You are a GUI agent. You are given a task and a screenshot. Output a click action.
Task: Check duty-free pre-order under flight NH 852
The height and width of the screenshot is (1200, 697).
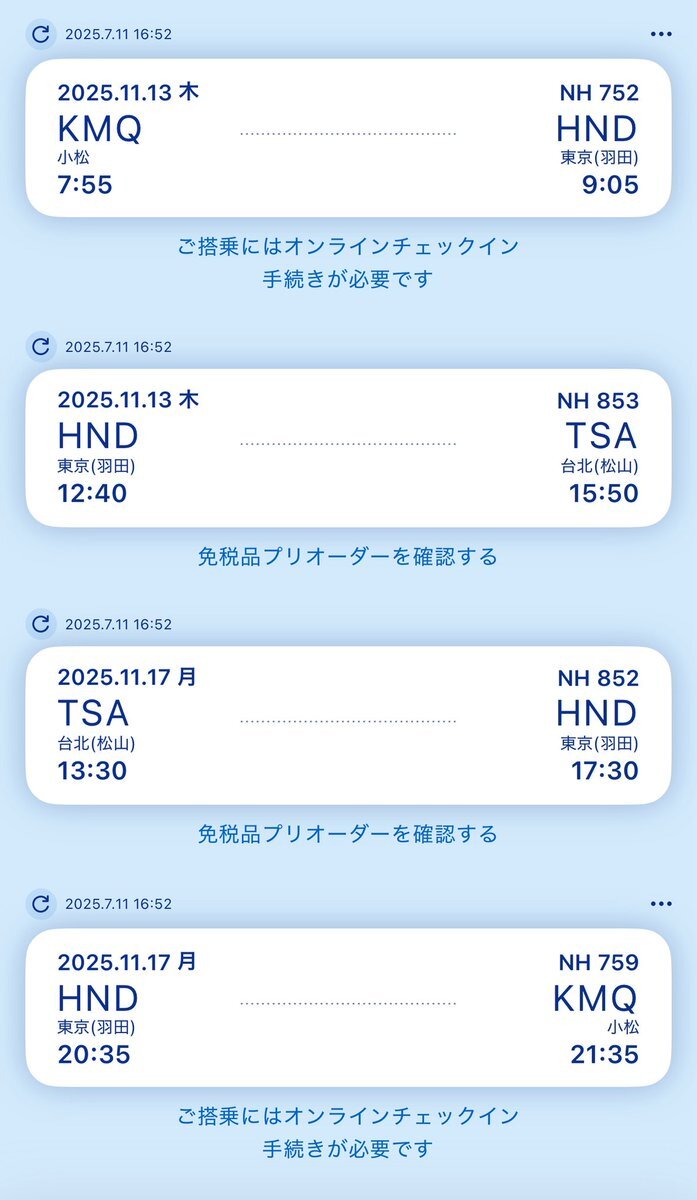[348, 833]
